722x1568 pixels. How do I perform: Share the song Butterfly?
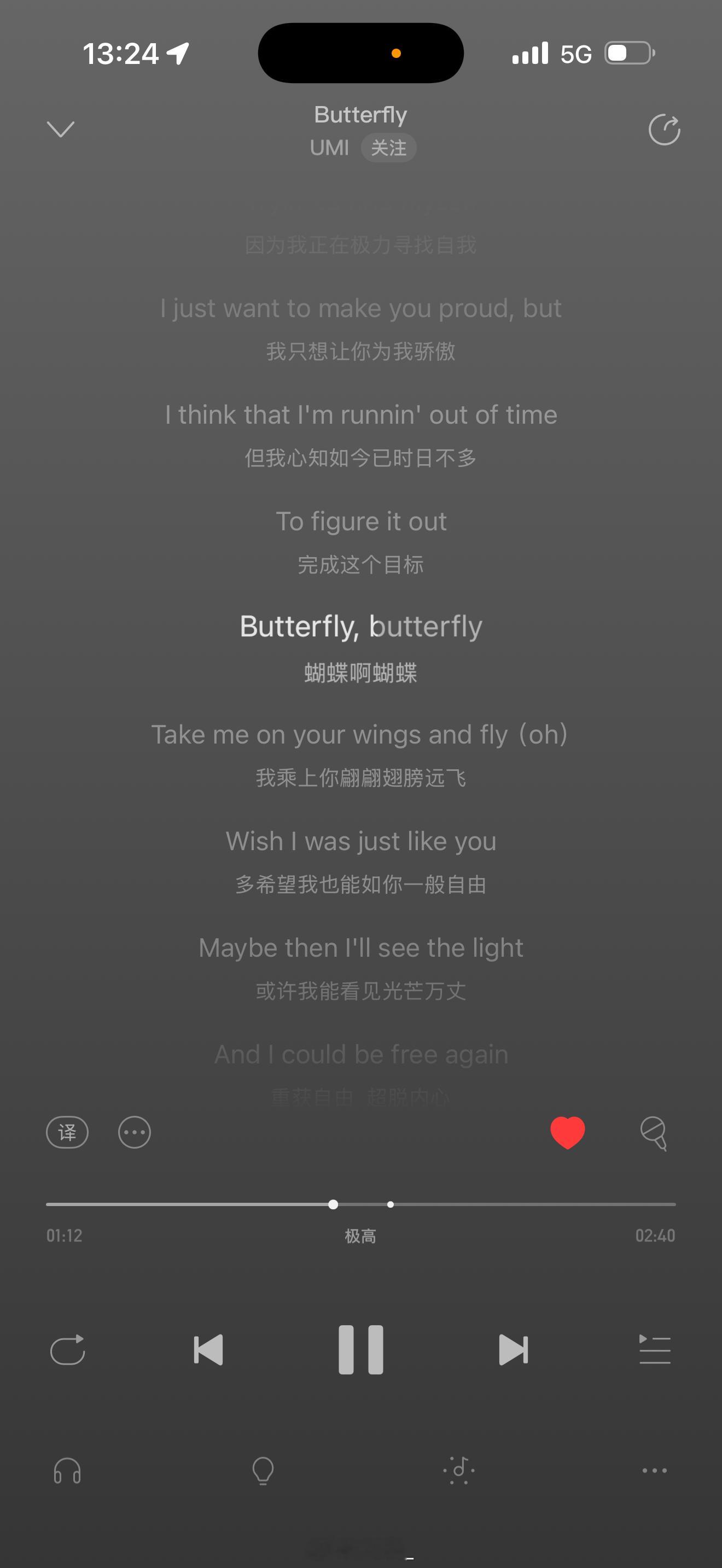(663, 130)
